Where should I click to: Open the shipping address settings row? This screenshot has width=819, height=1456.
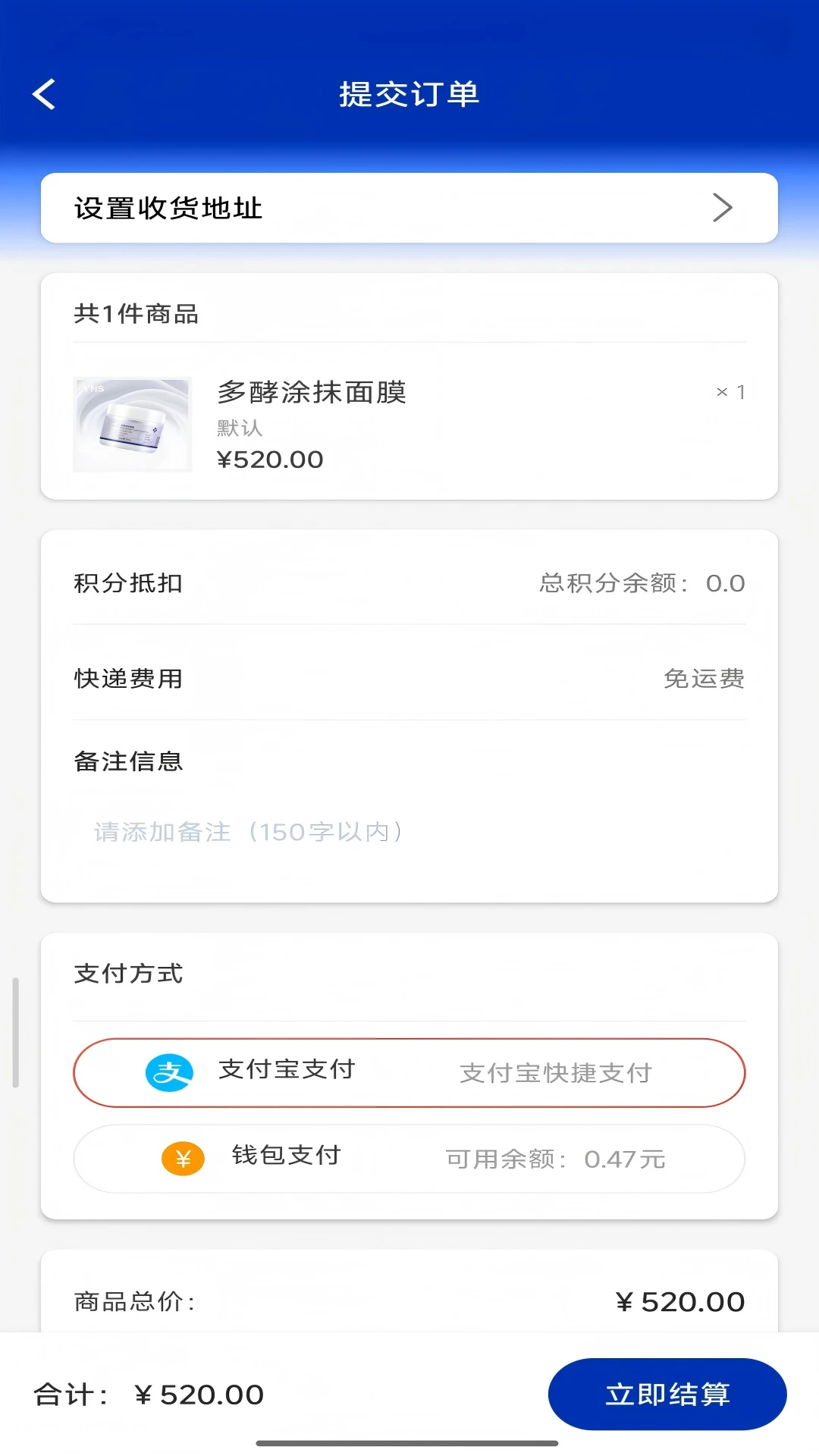point(409,208)
